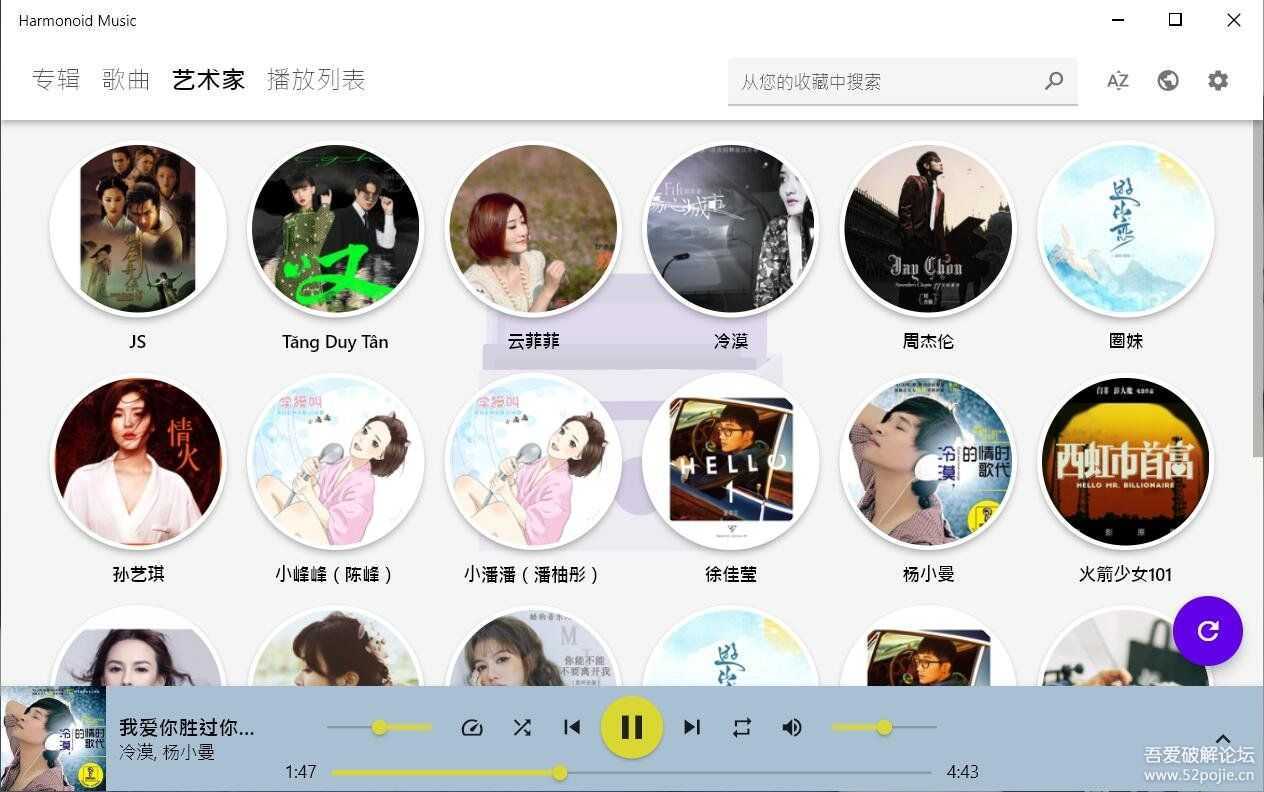
Task: Switch to the 专辑 tab
Action: (56, 80)
